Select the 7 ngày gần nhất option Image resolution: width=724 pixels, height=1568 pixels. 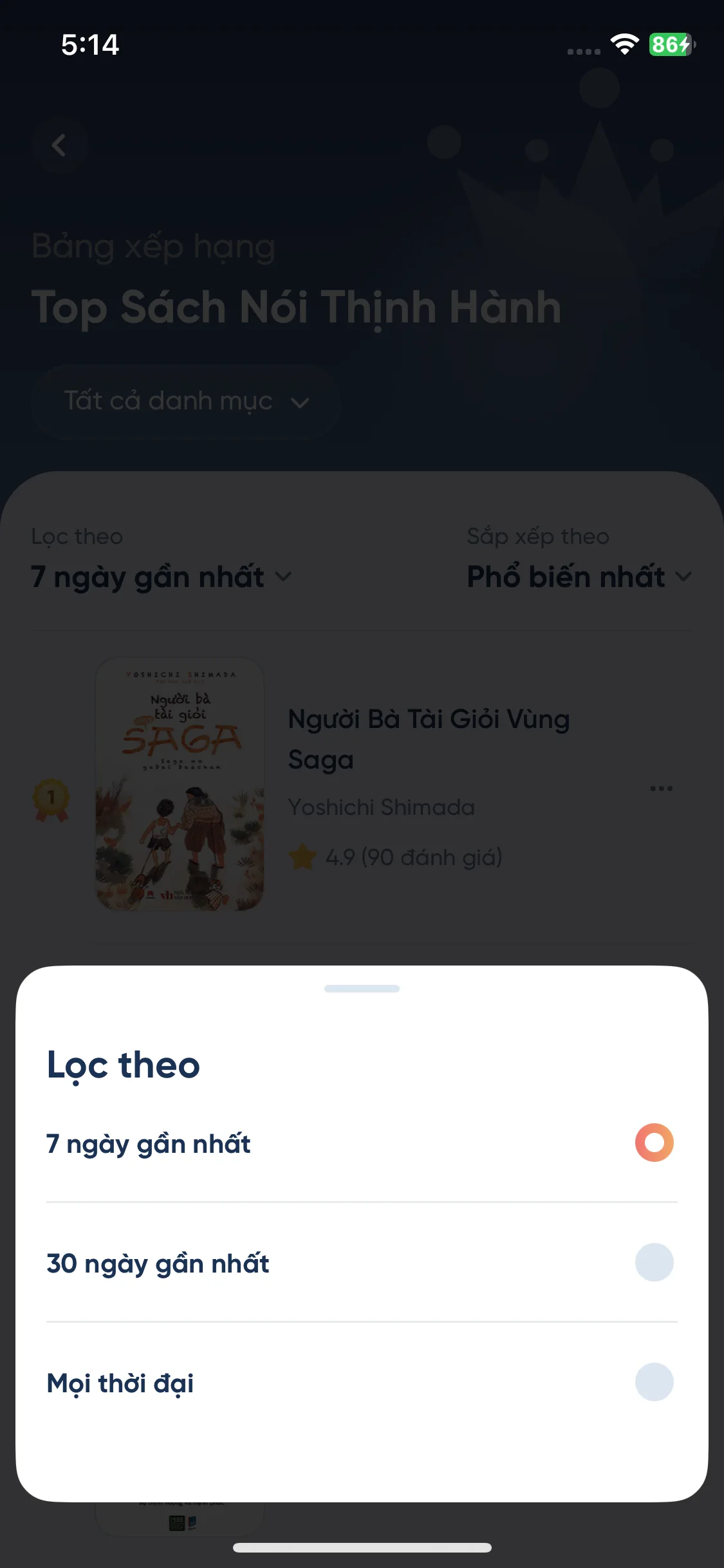pyautogui.click(x=653, y=1143)
